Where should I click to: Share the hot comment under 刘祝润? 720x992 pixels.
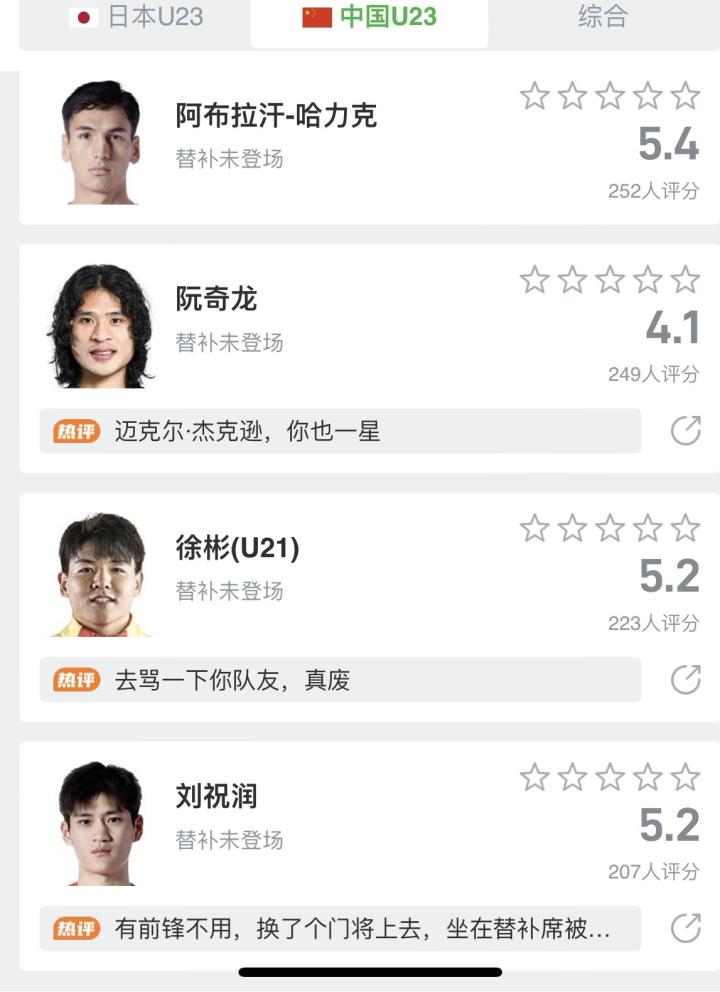(685, 928)
